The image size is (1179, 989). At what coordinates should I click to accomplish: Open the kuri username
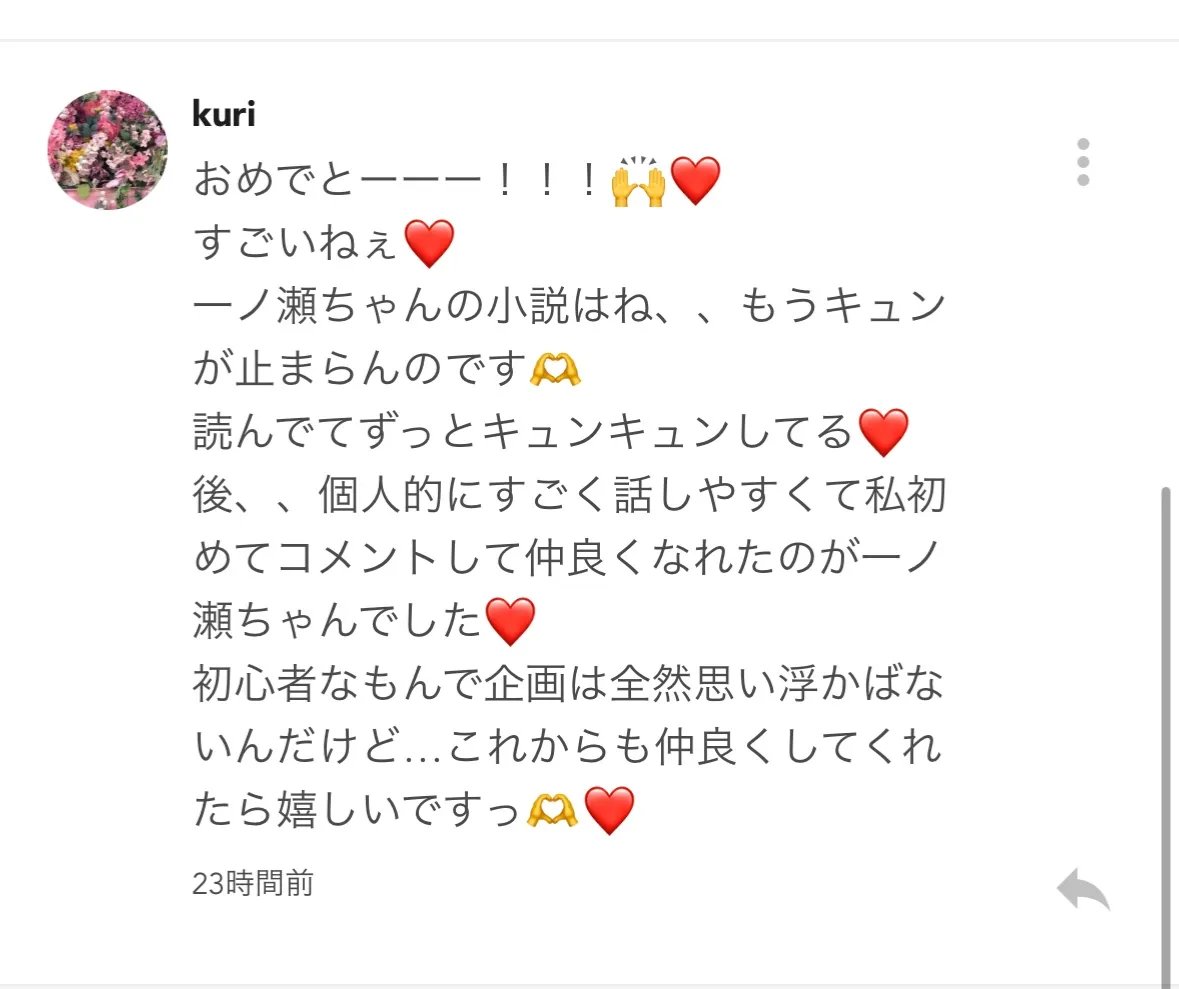[224, 115]
